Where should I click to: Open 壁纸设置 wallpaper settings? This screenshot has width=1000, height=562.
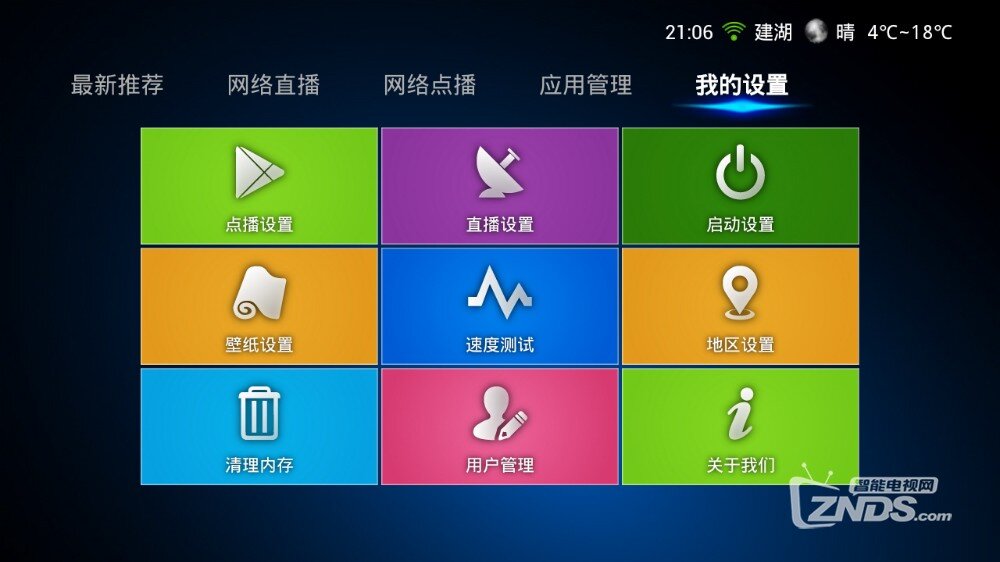click(x=259, y=306)
